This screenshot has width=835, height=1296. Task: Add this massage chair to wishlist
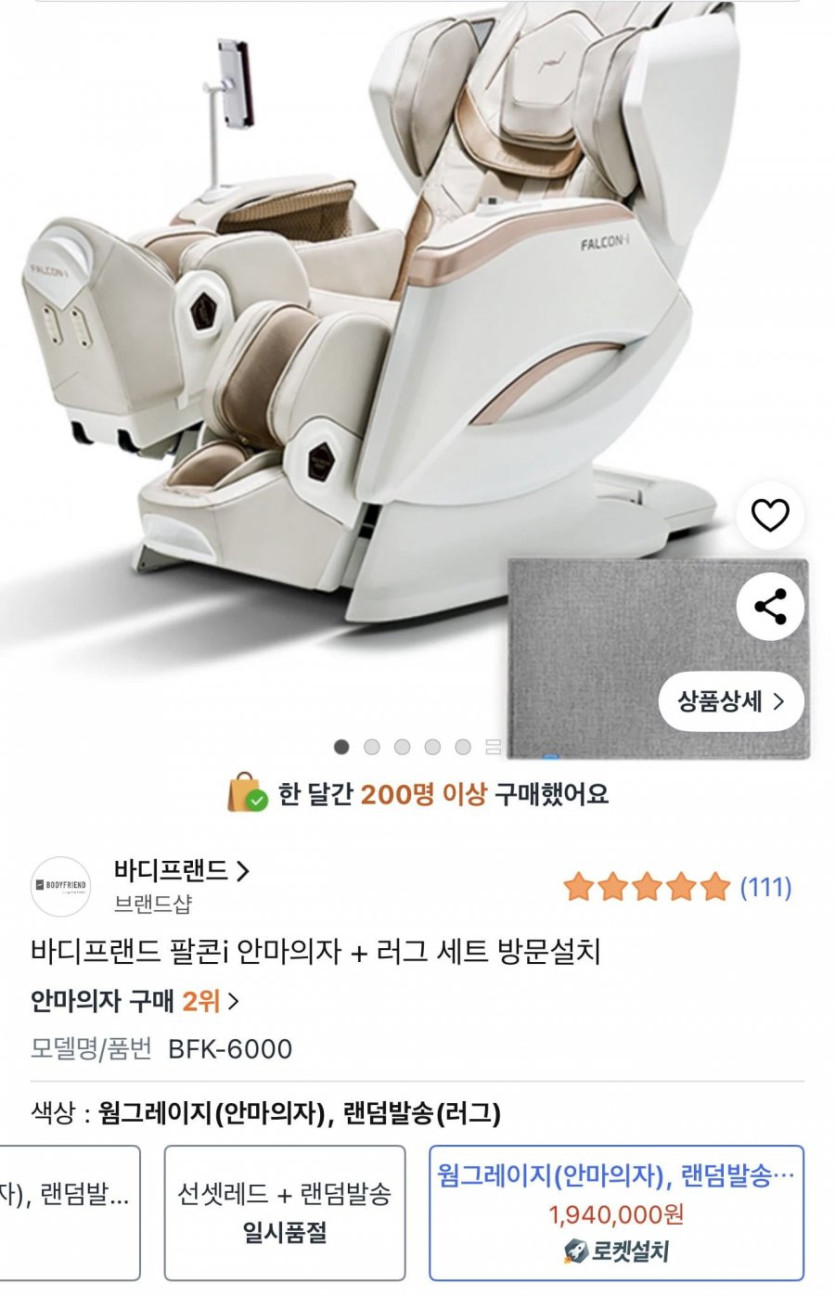pyautogui.click(x=770, y=516)
